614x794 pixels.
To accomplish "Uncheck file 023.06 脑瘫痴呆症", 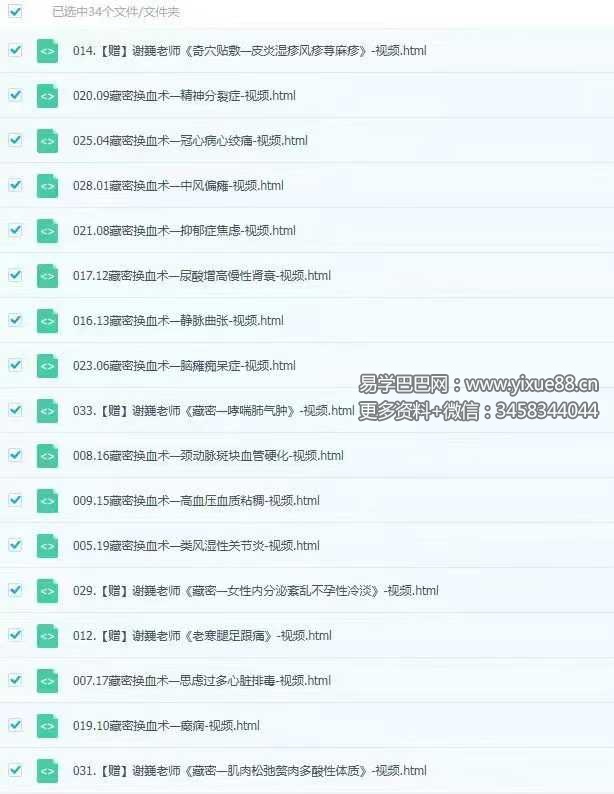I will (15, 364).
